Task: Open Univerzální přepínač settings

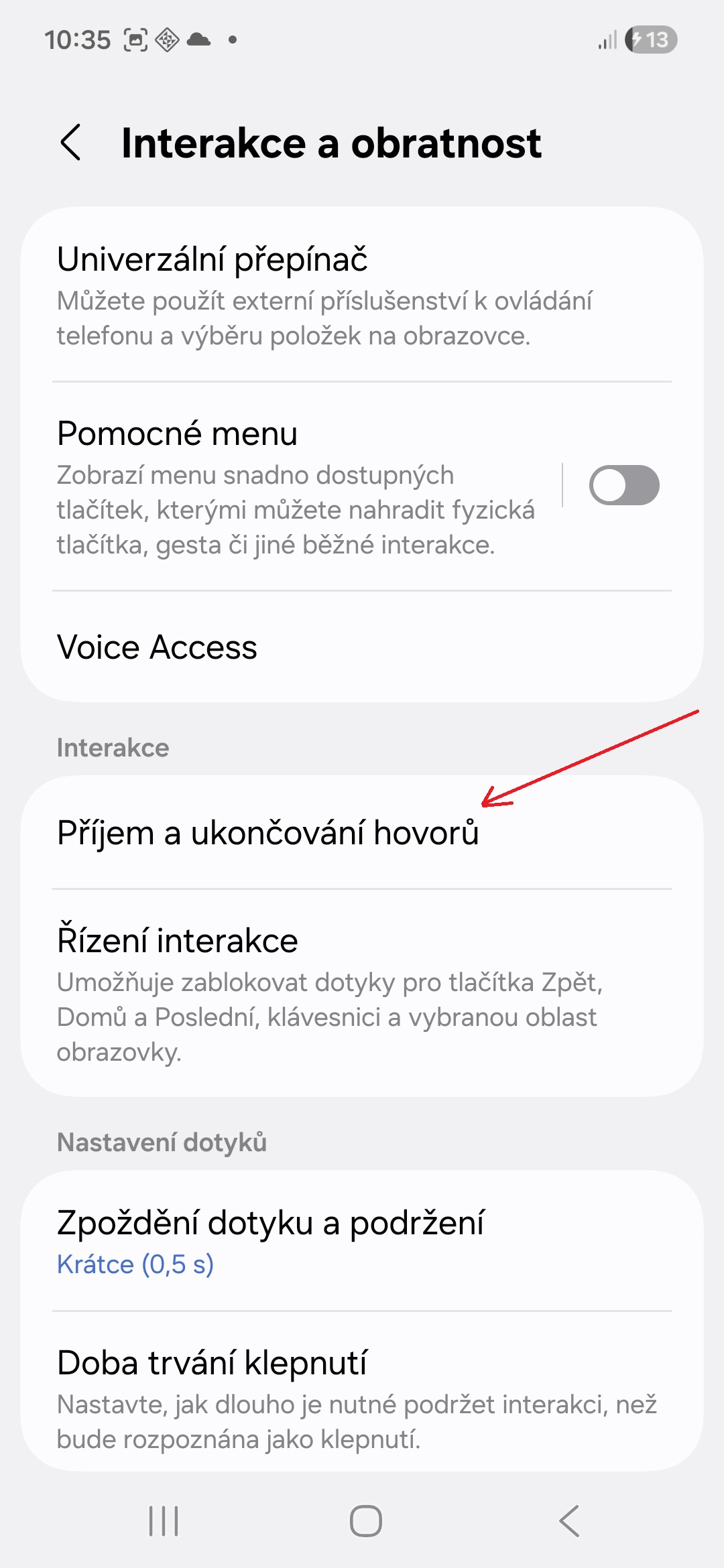Action: pyautogui.click(x=362, y=295)
